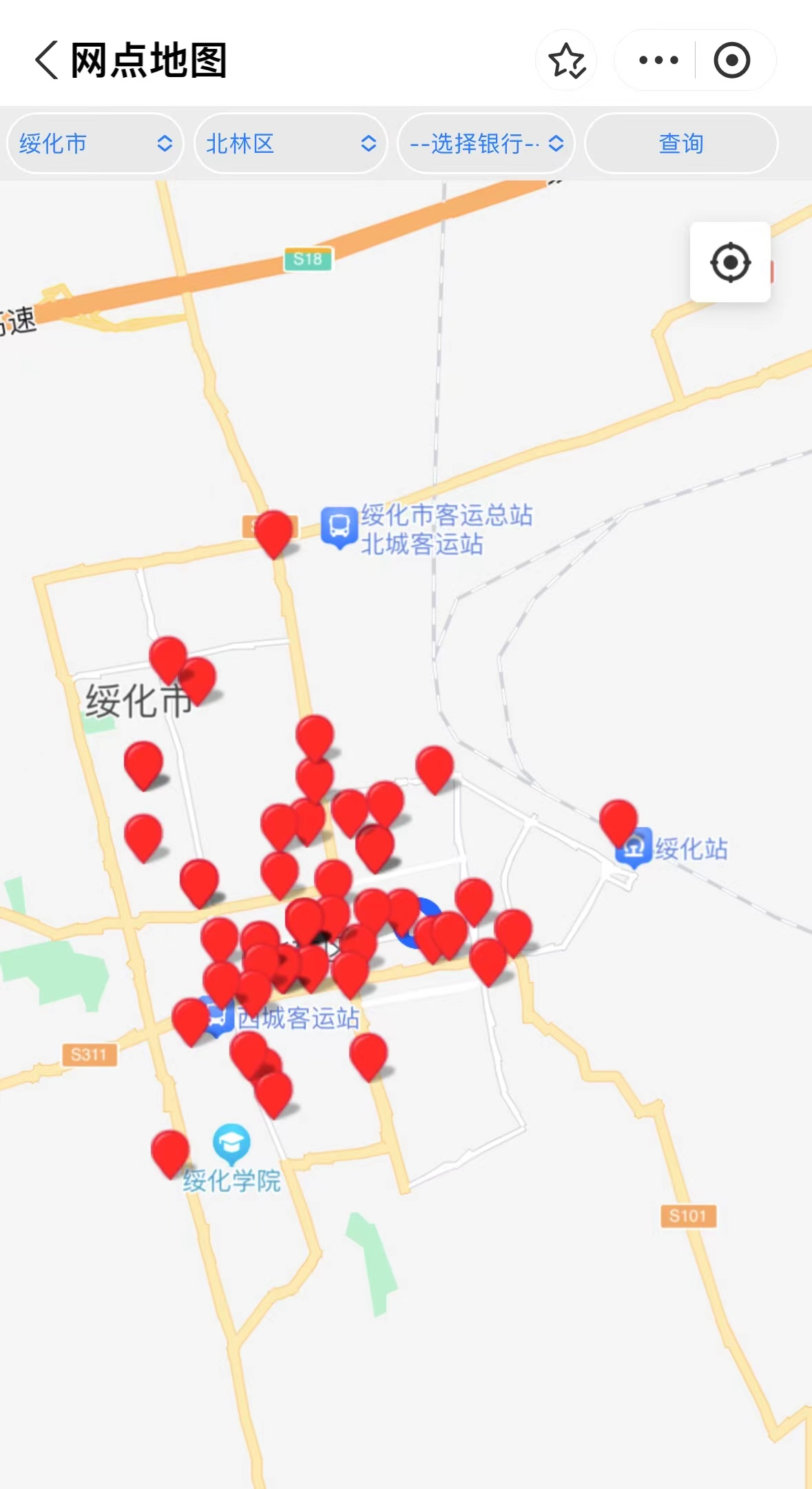Viewport: 812px width, 1489px height.
Task: Select the red marker near 绥化站
Action: click(x=618, y=820)
